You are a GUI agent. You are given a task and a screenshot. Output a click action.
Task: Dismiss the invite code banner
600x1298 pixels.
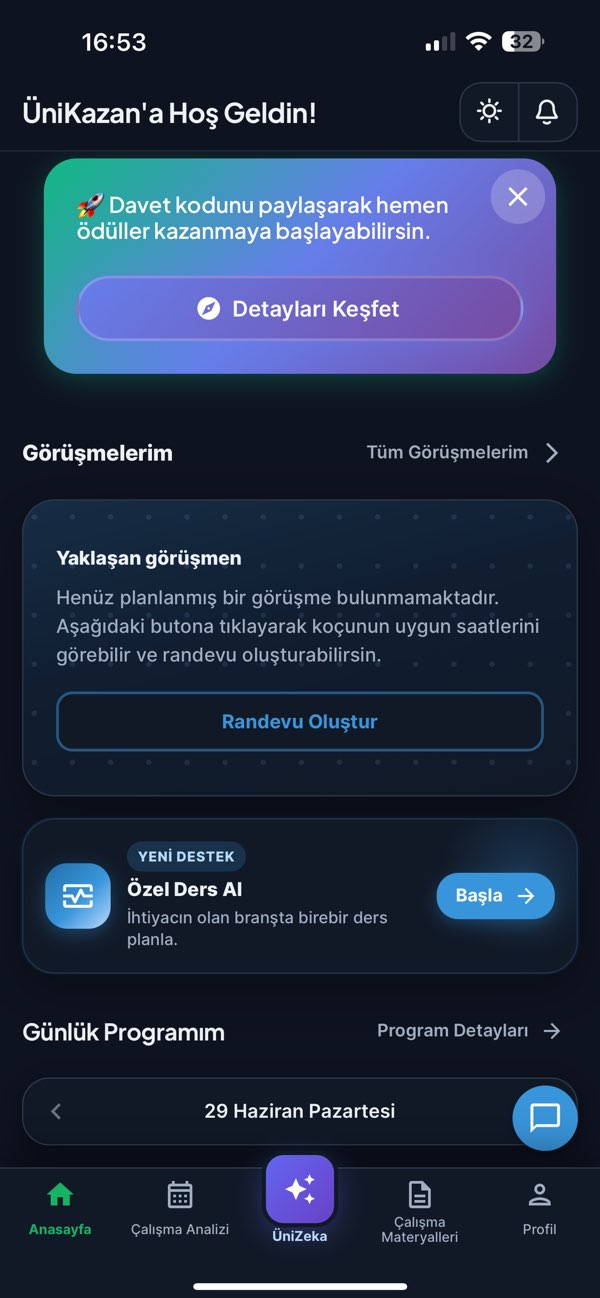point(518,197)
